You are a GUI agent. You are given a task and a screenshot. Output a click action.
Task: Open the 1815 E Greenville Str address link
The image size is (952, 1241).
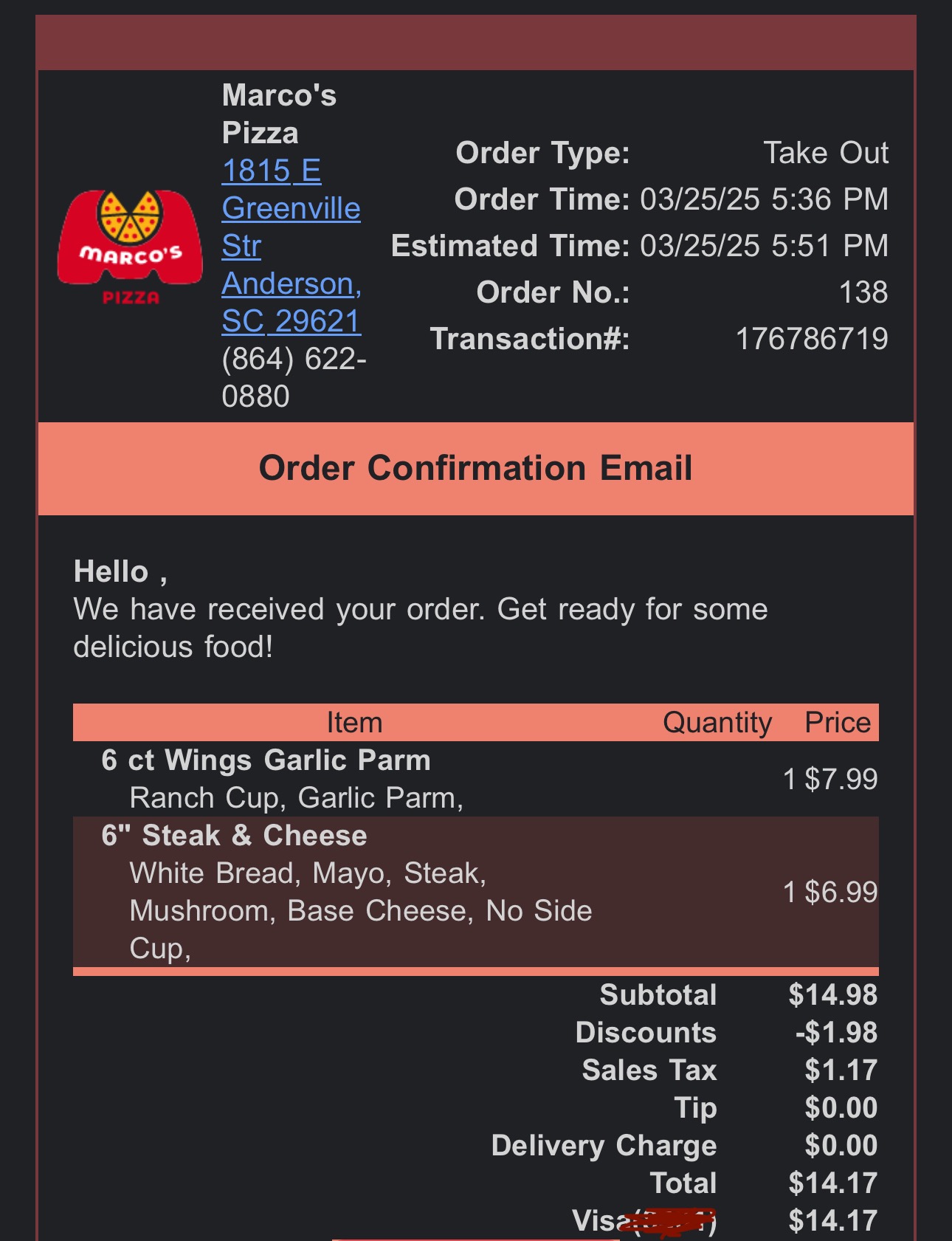pos(291,209)
